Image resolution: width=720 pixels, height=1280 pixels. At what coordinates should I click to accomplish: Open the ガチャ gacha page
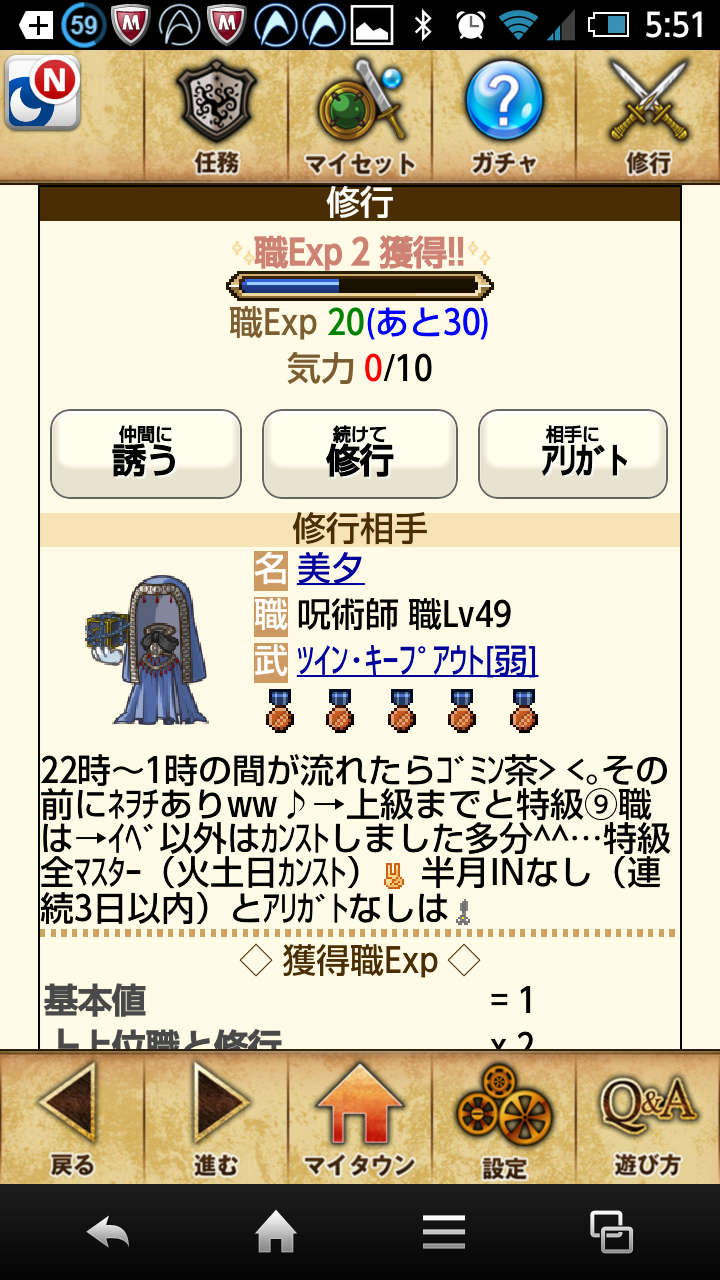pos(503,117)
